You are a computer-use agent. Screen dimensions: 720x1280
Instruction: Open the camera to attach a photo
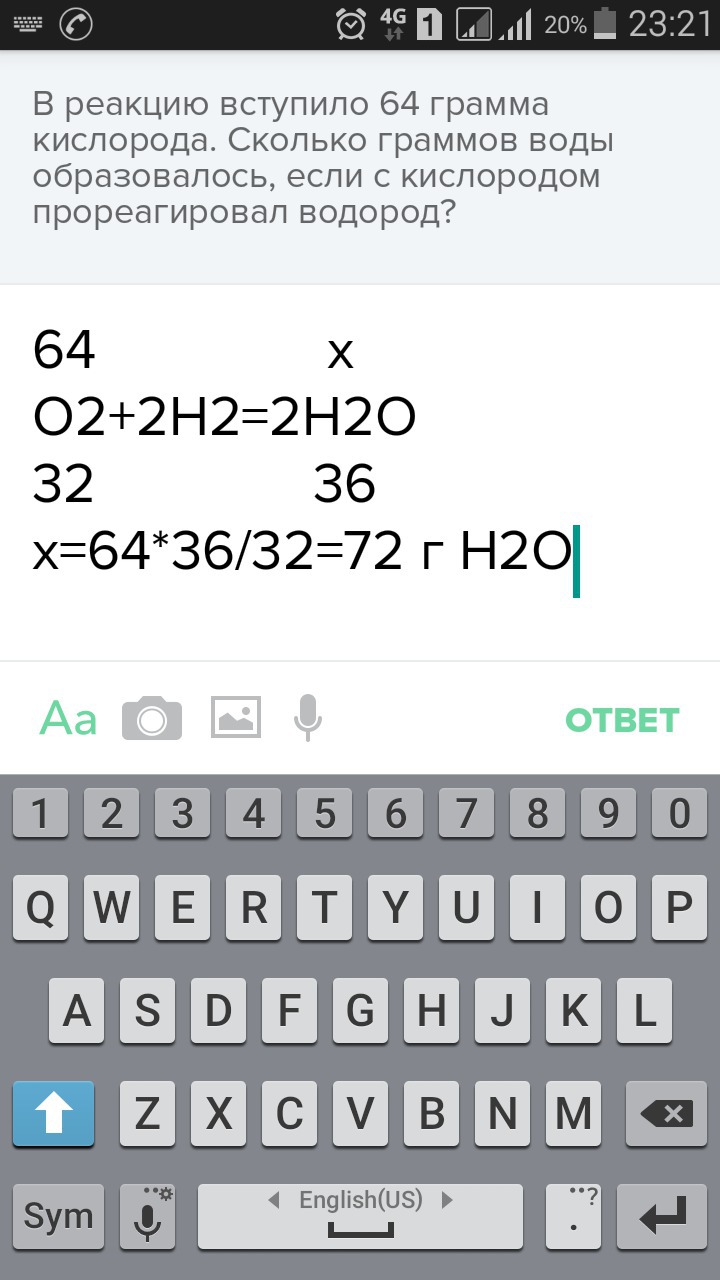pyautogui.click(x=152, y=718)
